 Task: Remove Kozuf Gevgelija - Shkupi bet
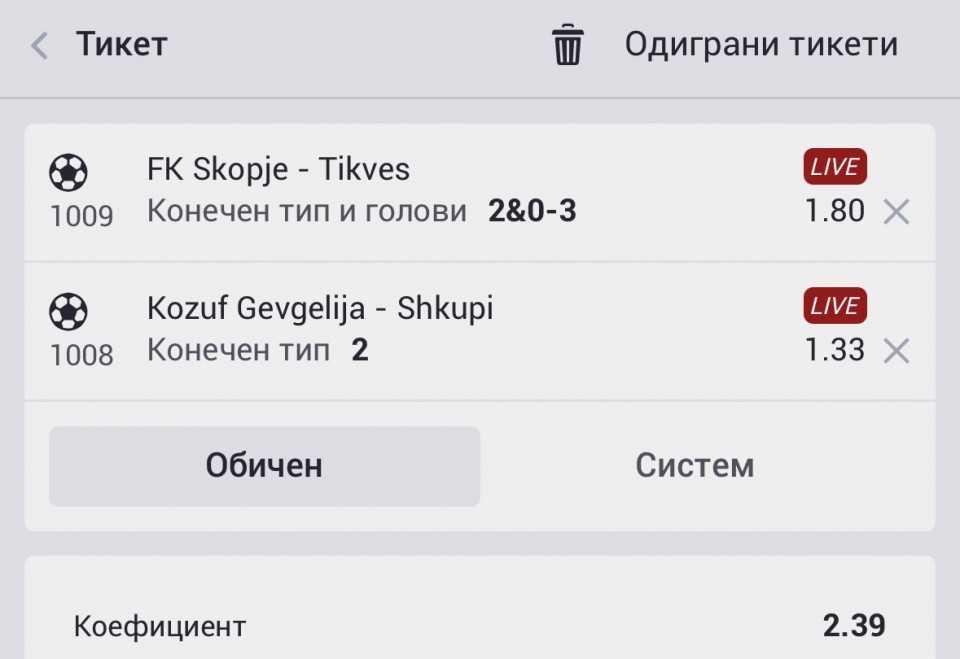pos(896,351)
